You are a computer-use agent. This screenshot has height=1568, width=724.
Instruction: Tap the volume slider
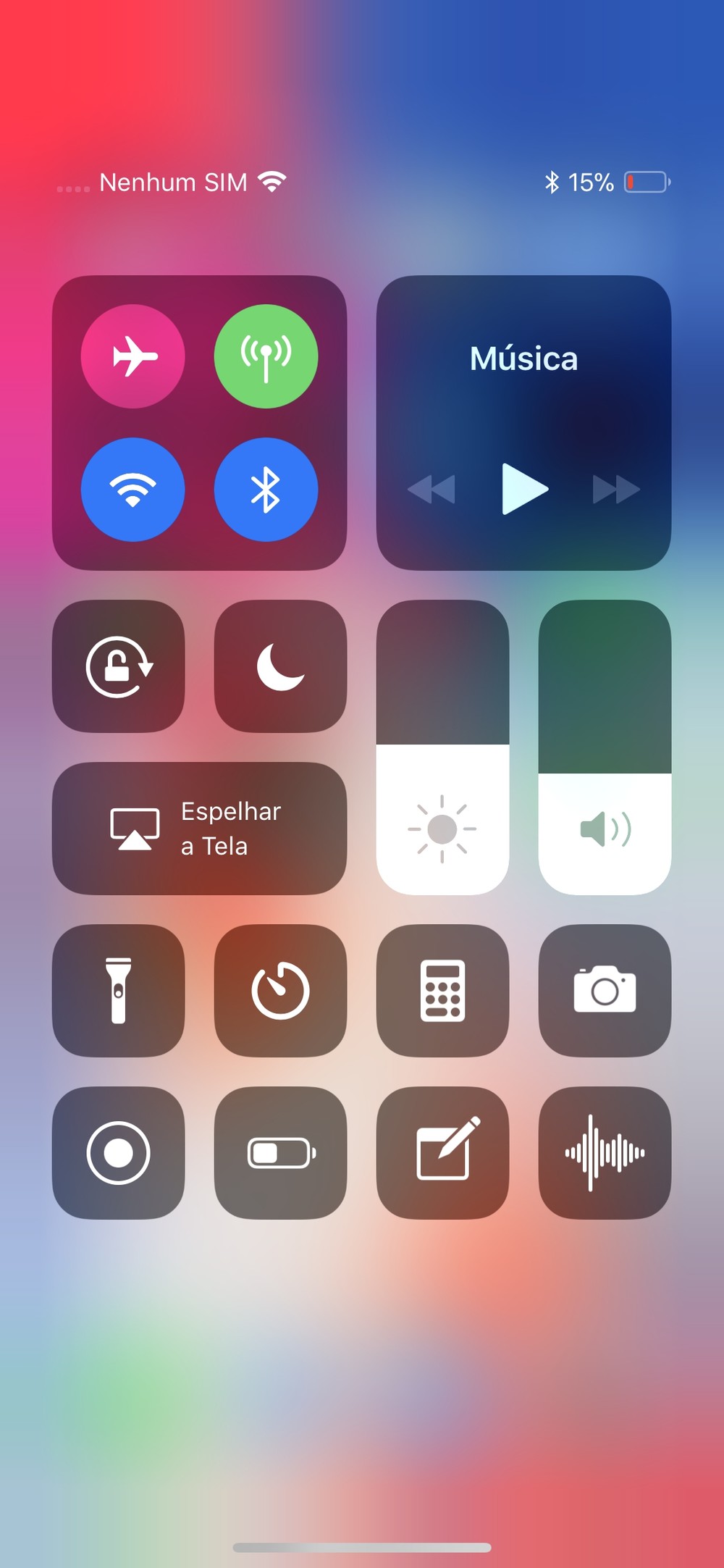605,747
